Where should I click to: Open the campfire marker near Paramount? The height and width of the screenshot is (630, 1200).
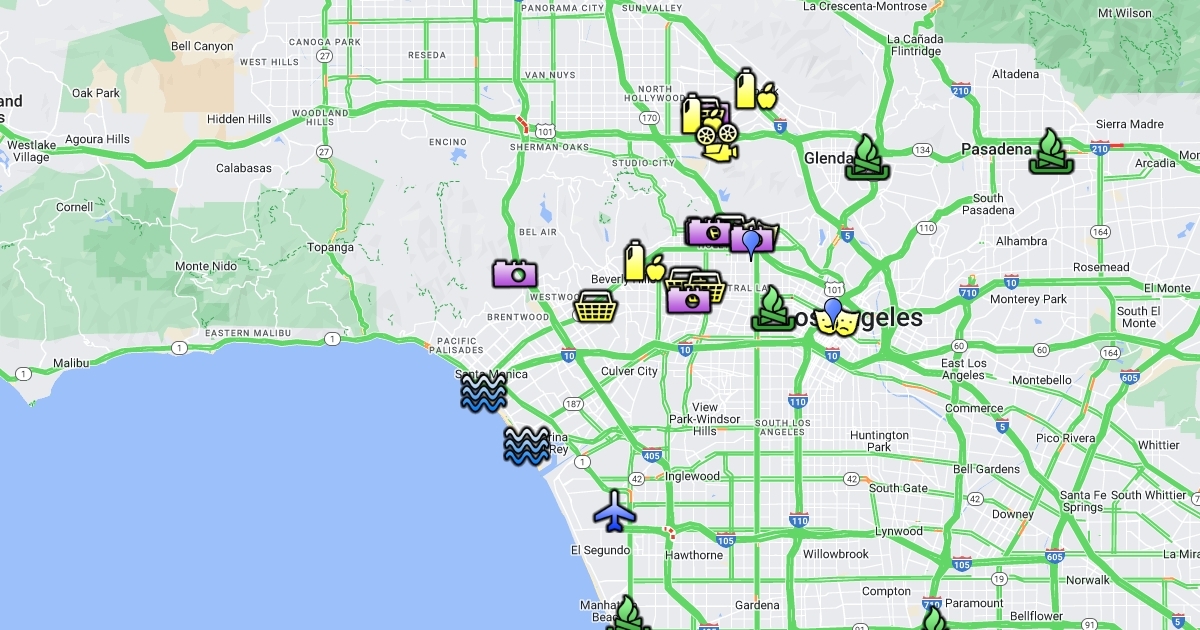coord(934,620)
